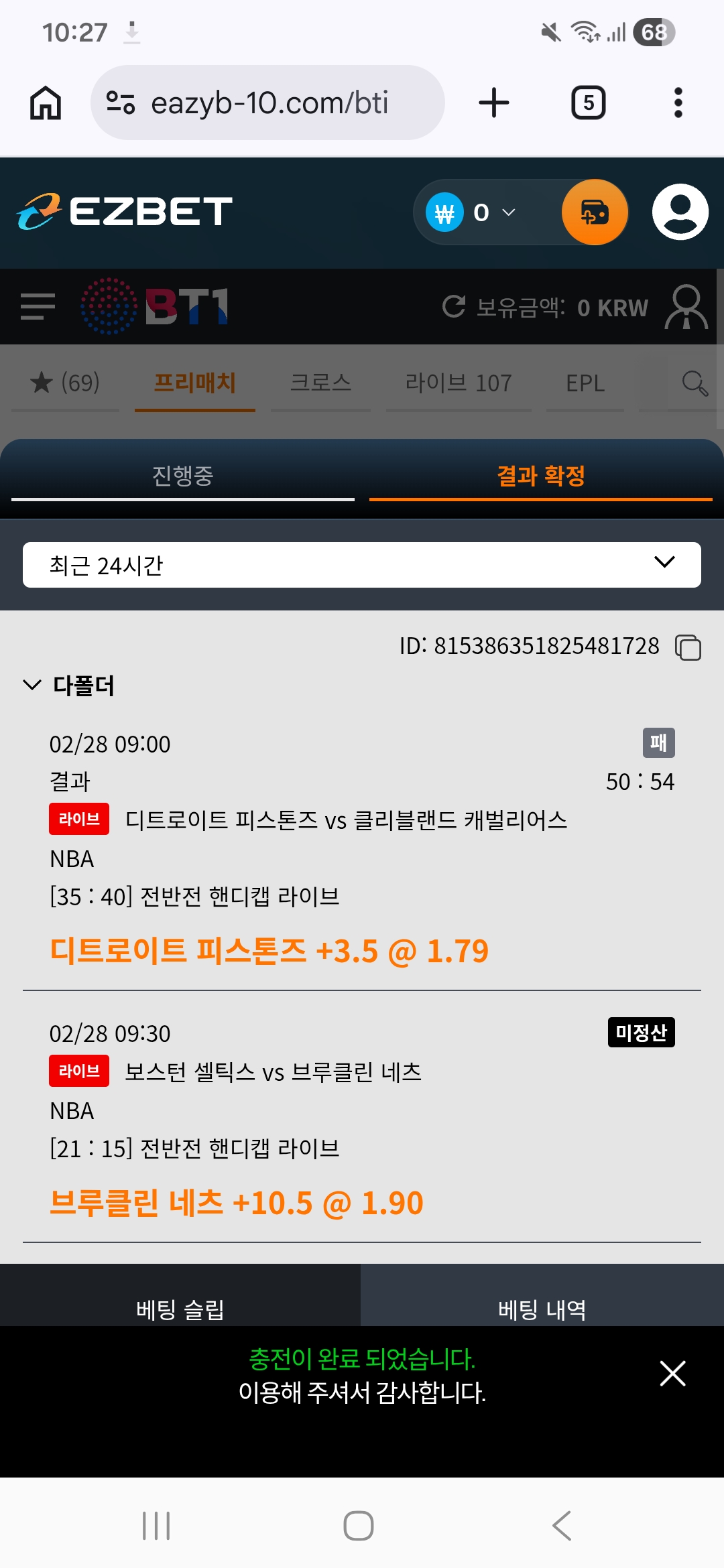The width and height of the screenshot is (724, 1568).
Task: Open the sportsbook search icon
Action: [694, 383]
